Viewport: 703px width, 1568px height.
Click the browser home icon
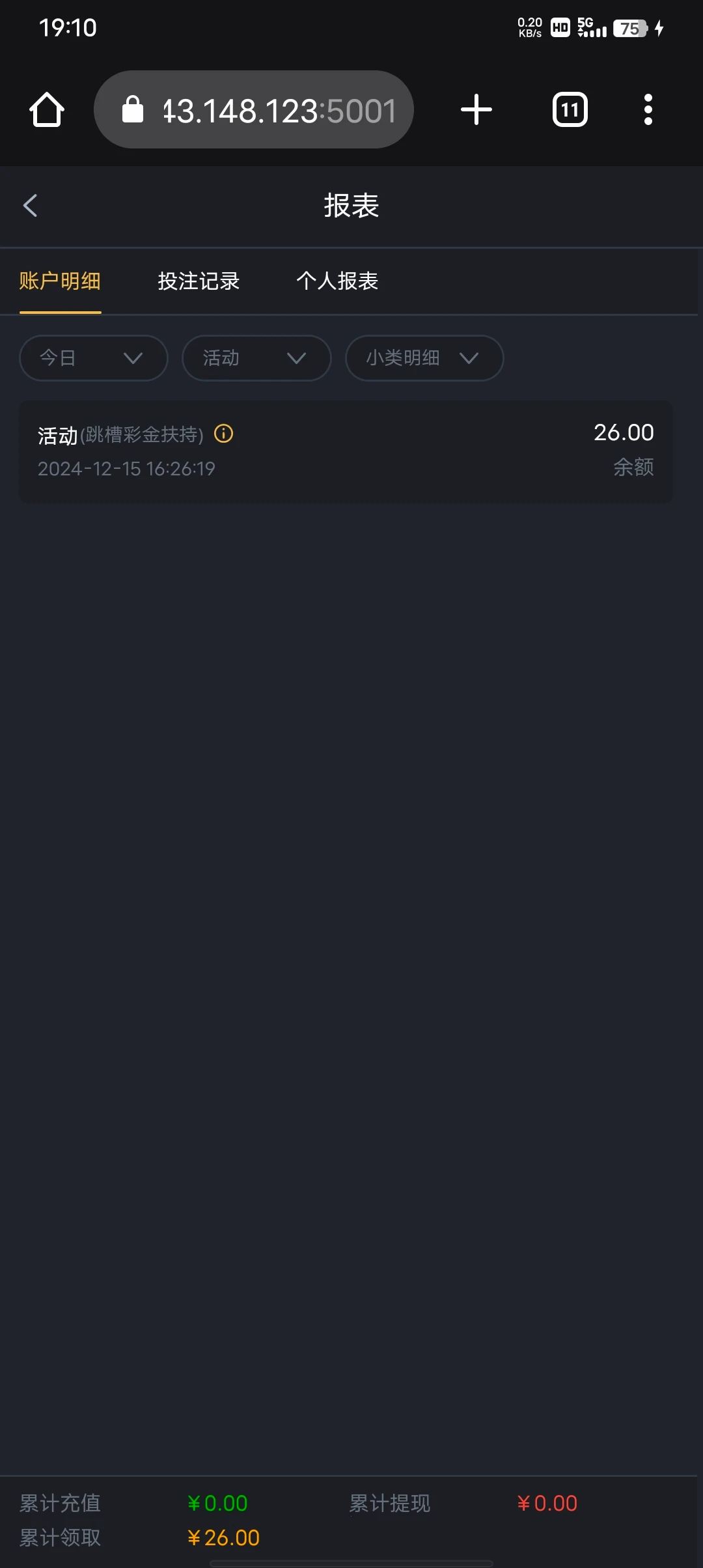[46, 109]
